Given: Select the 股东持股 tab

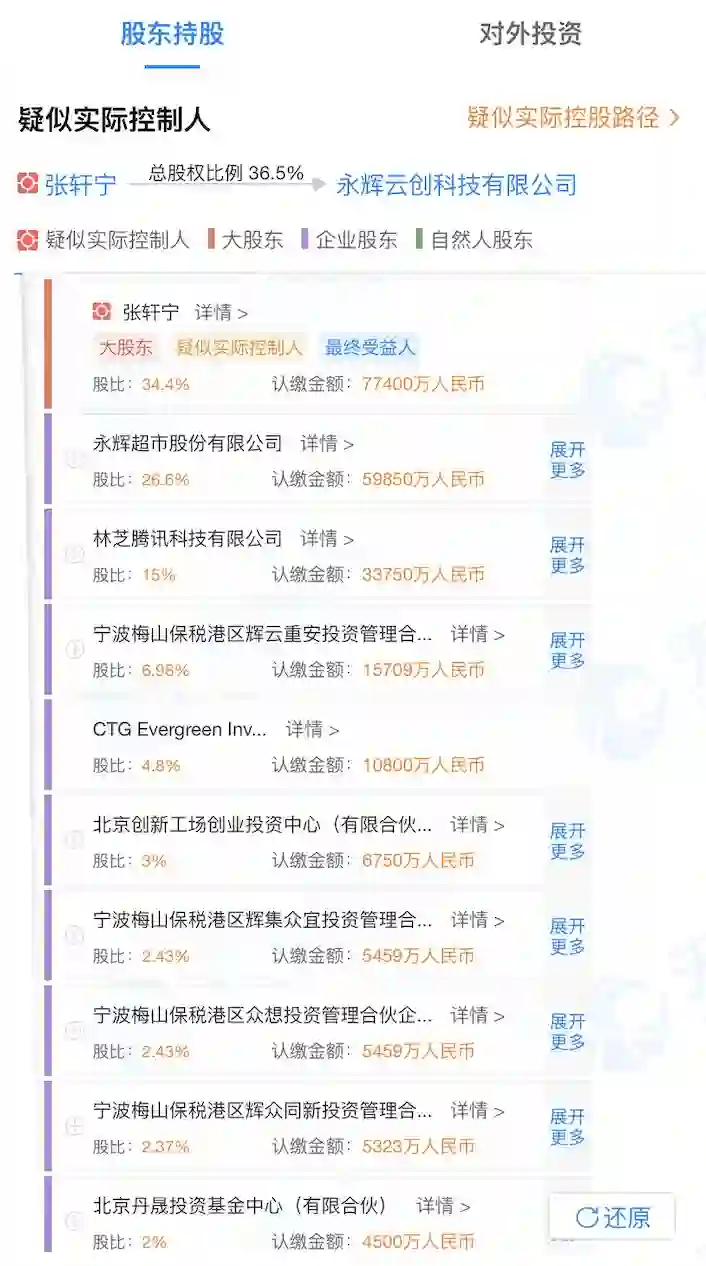Looking at the screenshot, I should [x=172, y=35].
